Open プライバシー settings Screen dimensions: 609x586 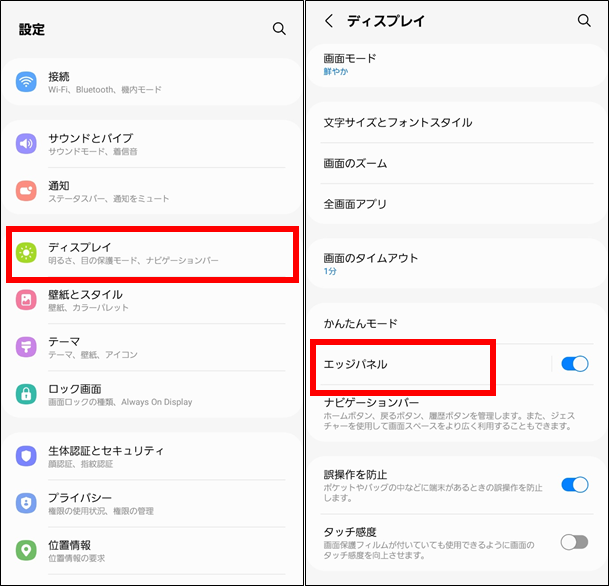pos(150,503)
